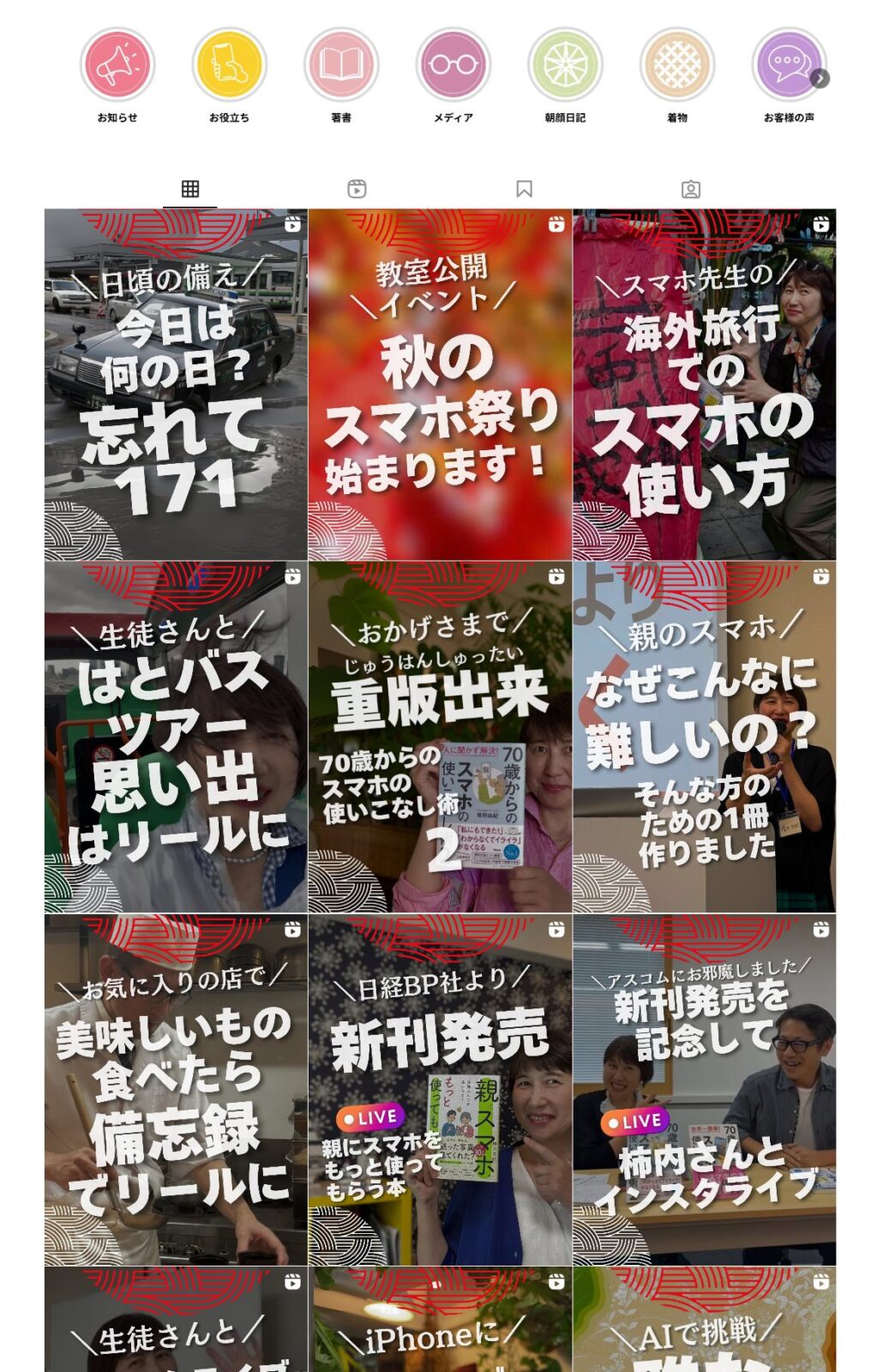Open the お知らせ story highlight
The image size is (895, 1372).
click(117, 65)
